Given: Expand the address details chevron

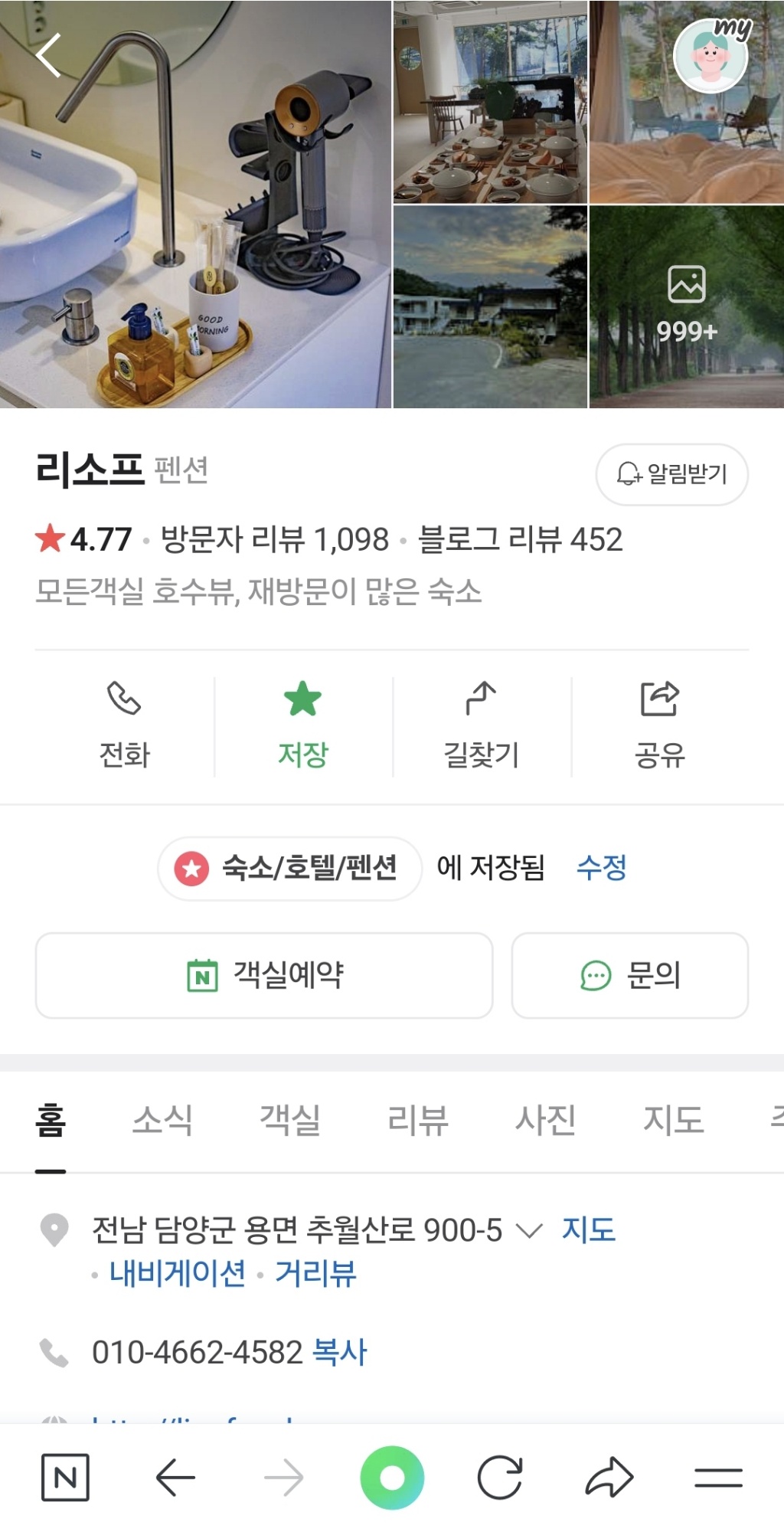Looking at the screenshot, I should click(x=529, y=1231).
